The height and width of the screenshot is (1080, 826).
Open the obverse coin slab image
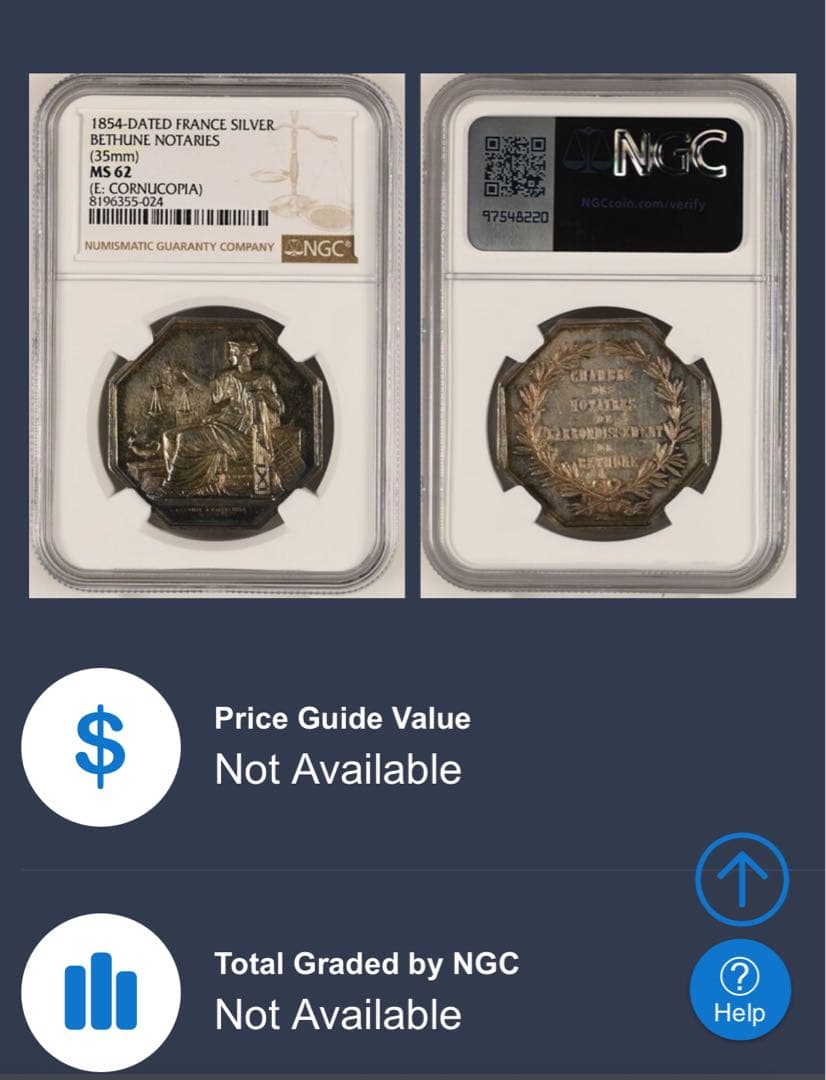point(216,335)
